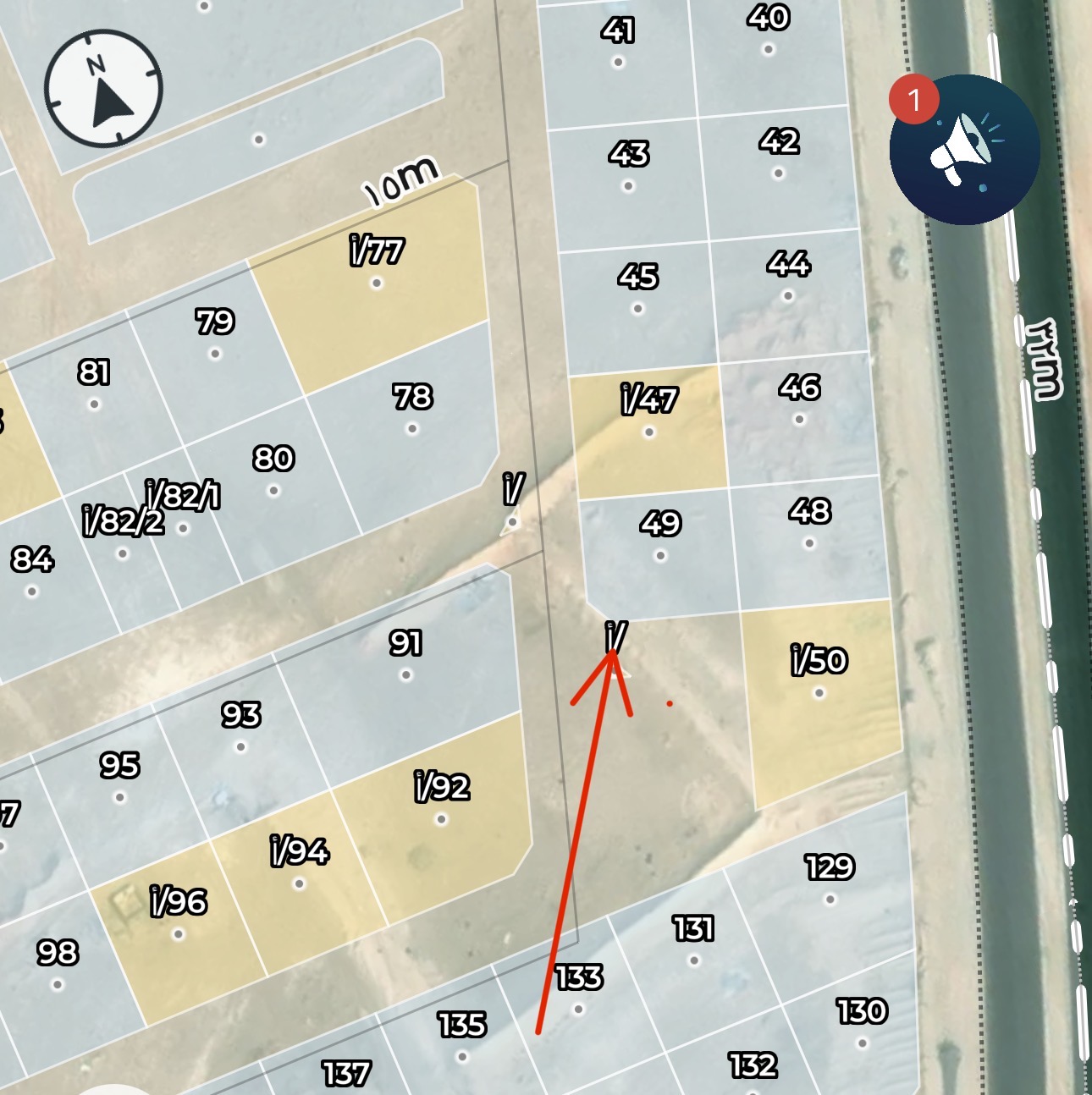Viewport: 1092px width, 1095px height.
Task: Open the announcements megaphone button
Action: point(965,150)
